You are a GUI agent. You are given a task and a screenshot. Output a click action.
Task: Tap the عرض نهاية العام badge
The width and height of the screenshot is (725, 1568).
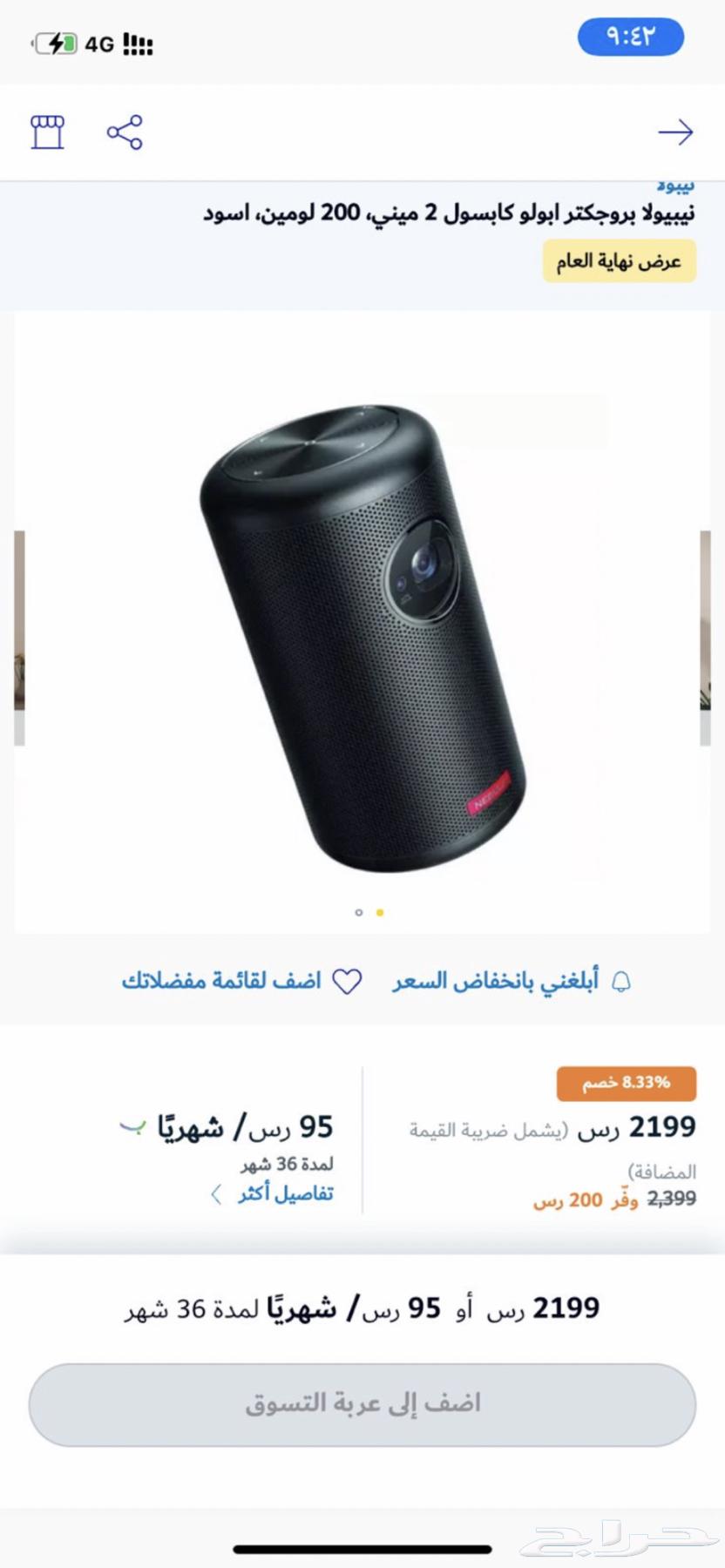click(x=619, y=262)
